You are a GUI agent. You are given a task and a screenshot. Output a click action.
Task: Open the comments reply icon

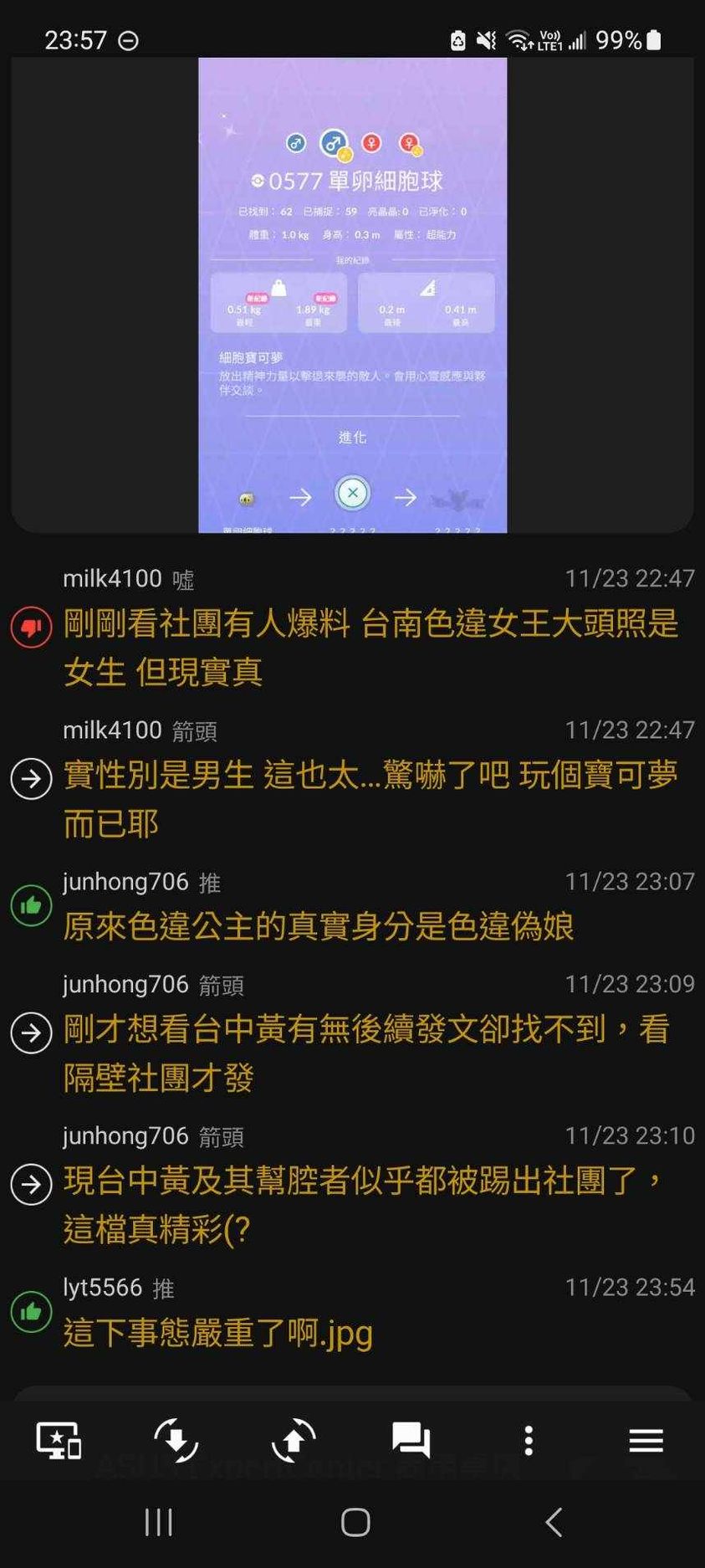(411, 1440)
